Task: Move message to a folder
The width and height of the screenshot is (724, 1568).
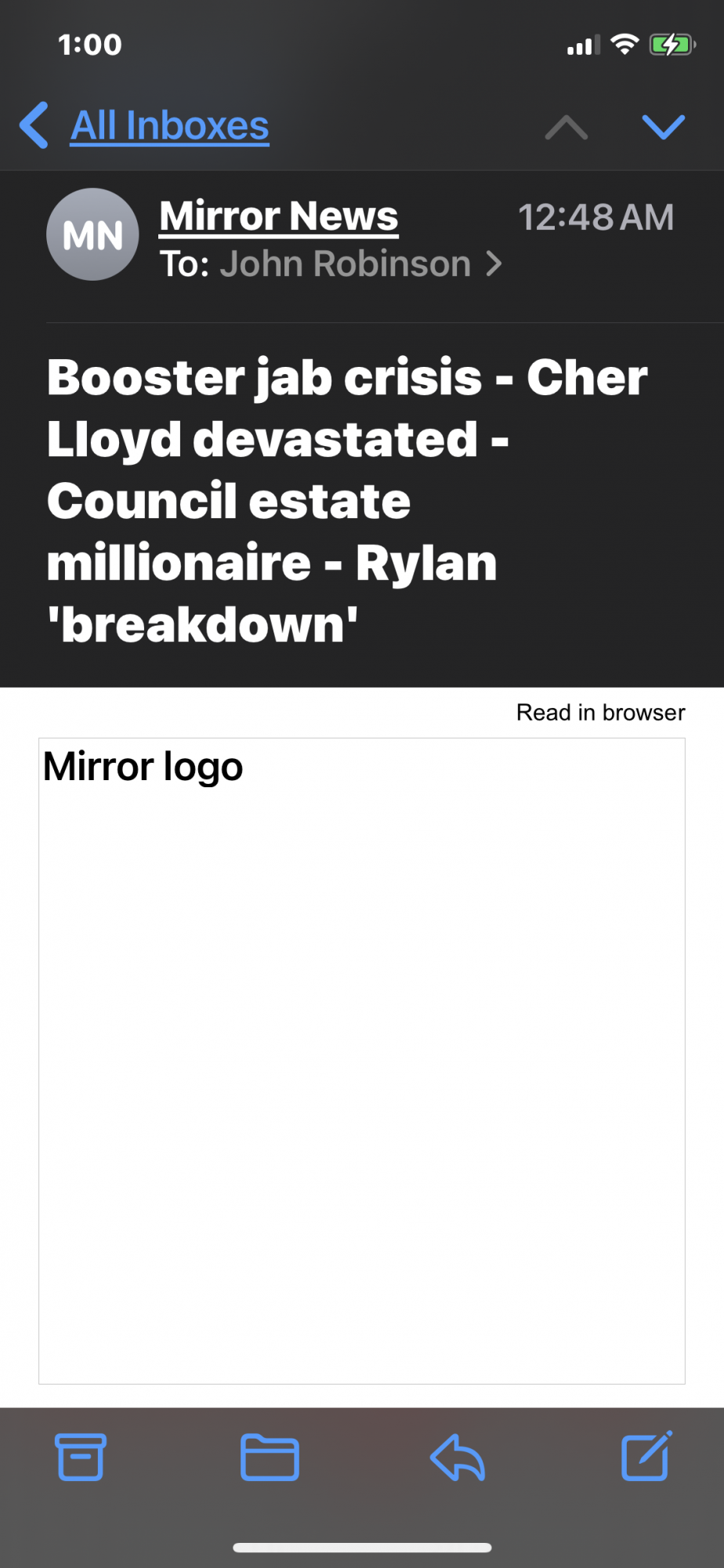Action: click(270, 1457)
